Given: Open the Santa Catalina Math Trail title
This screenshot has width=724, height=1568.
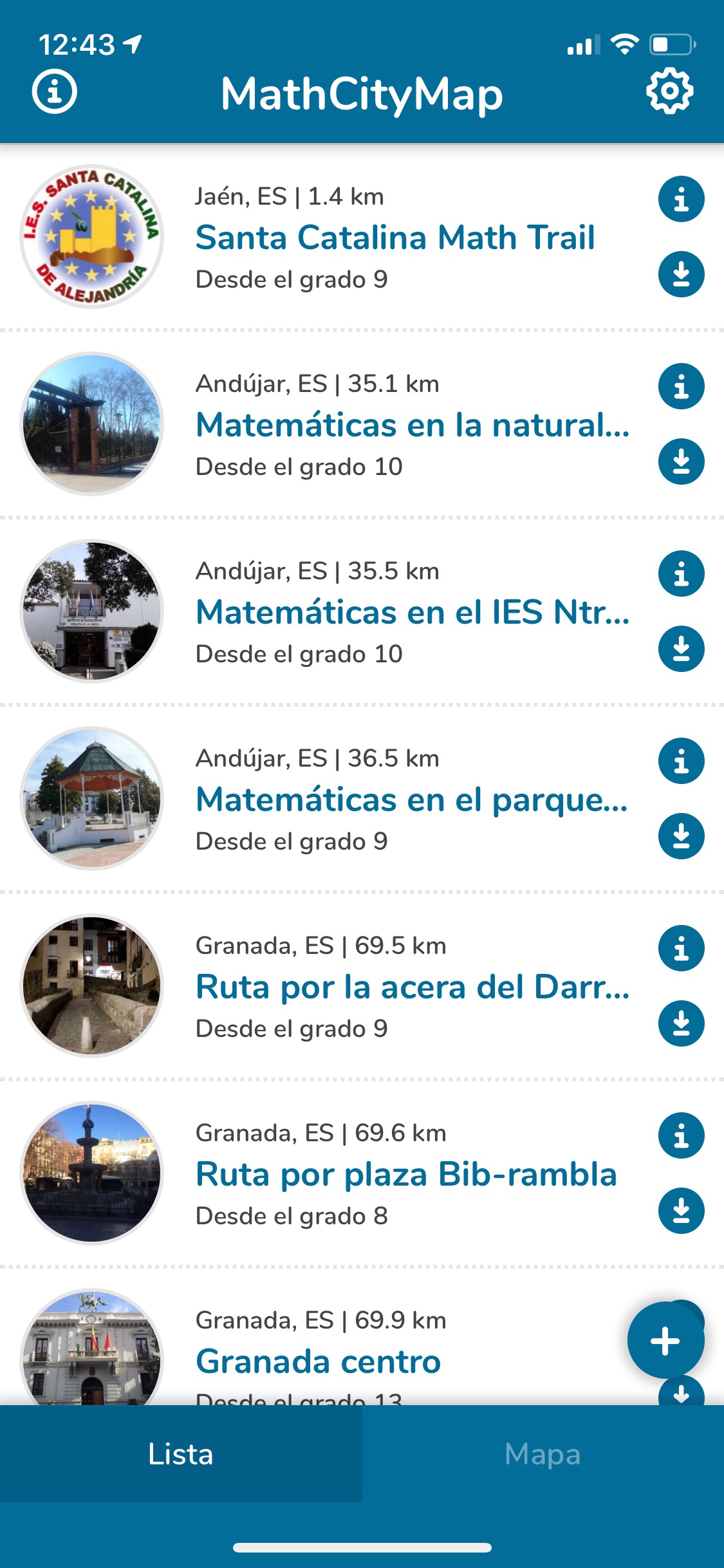Looking at the screenshot, I should click(x=396, y=238).
